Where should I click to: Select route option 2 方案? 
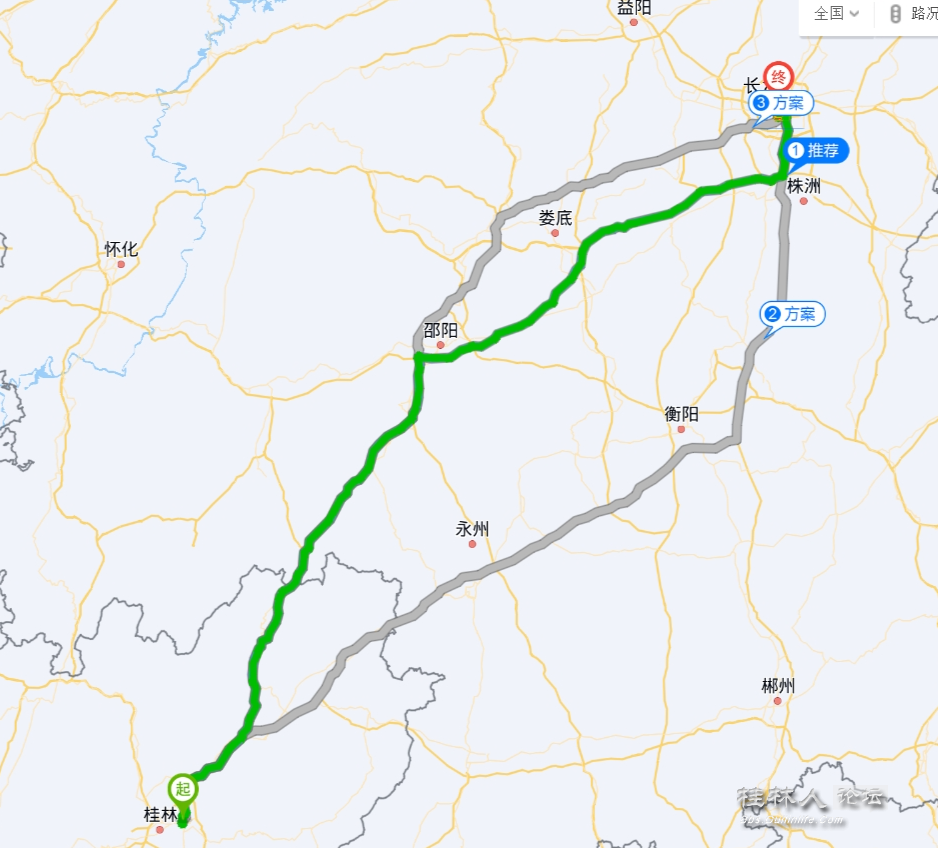792,314
